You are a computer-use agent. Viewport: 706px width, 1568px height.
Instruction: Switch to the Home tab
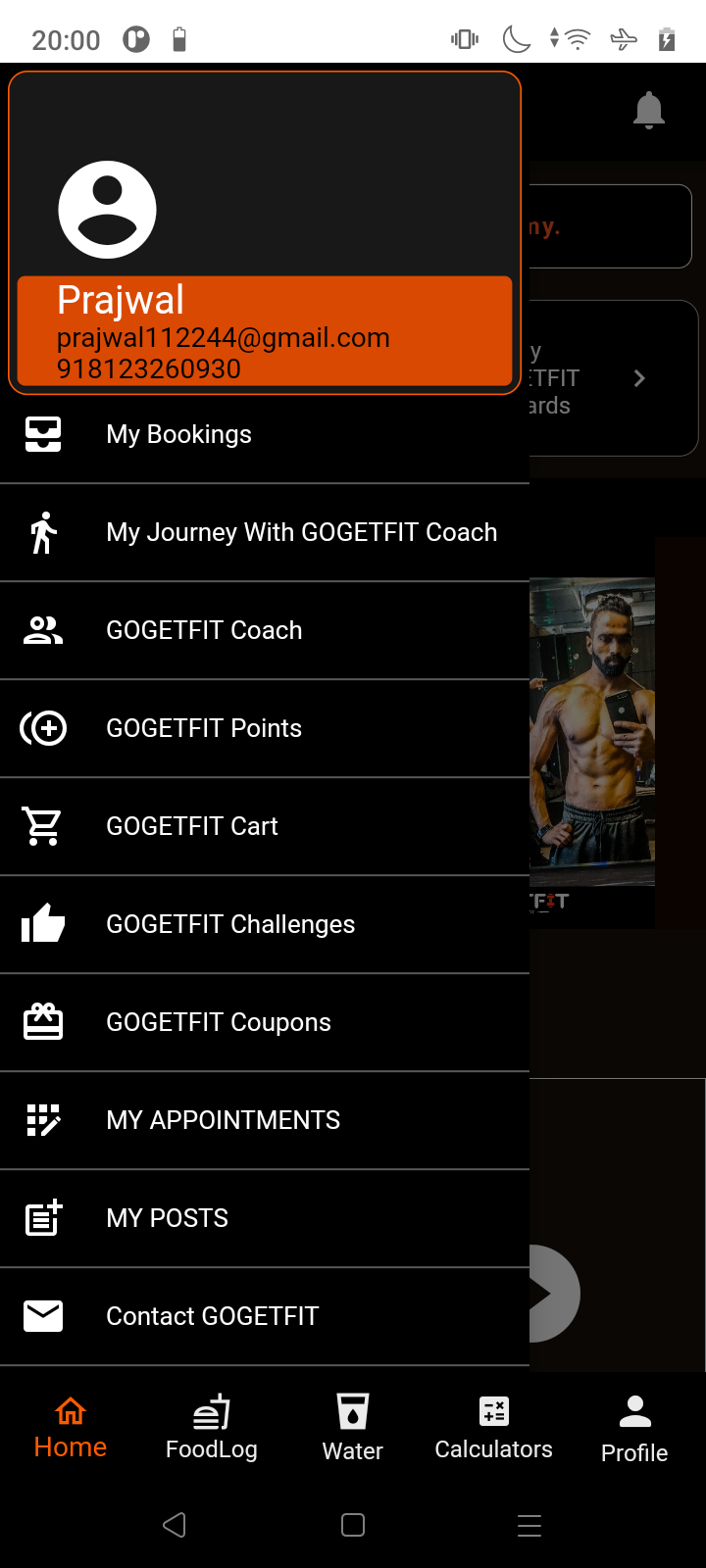pos(71,1428)
